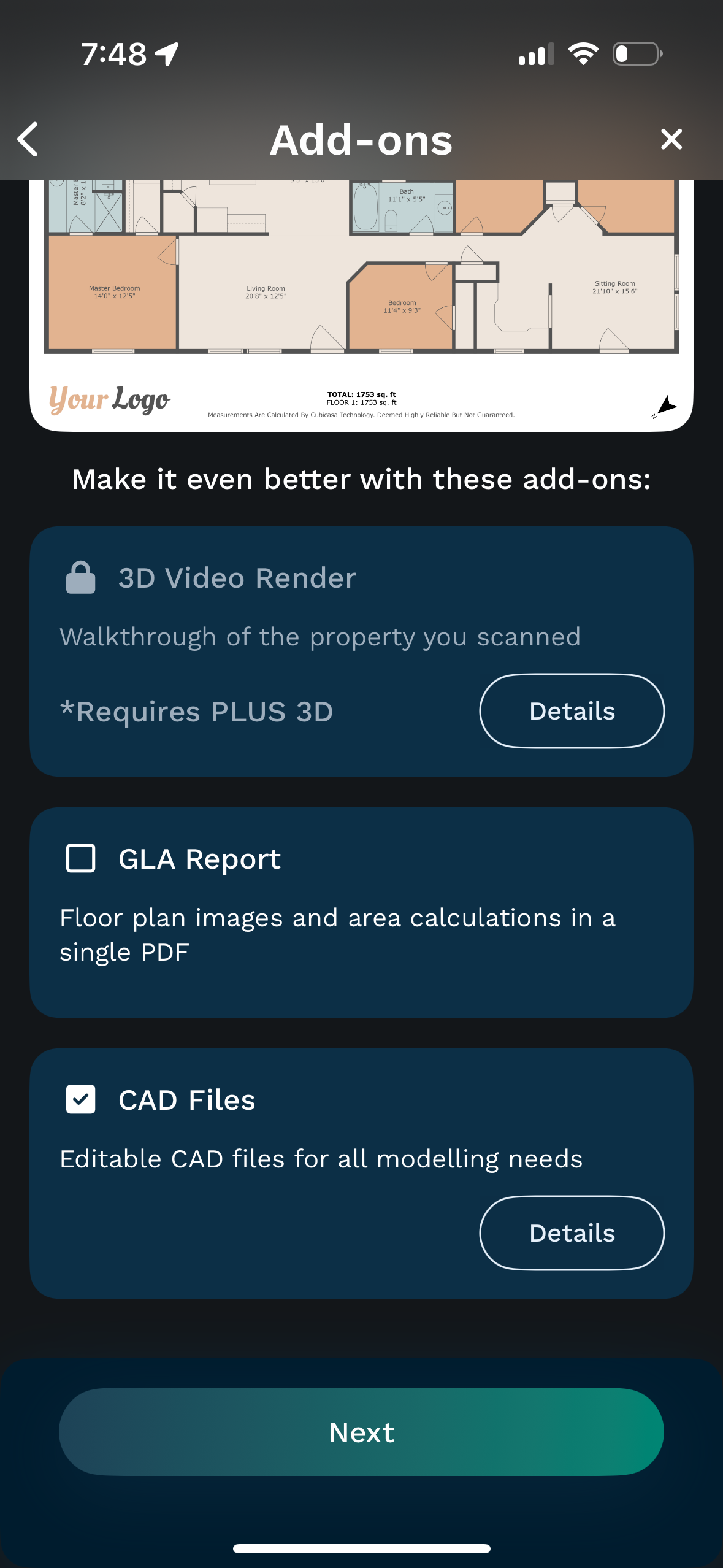
Task: Go back using the header arrow
Action: (28, 139)
